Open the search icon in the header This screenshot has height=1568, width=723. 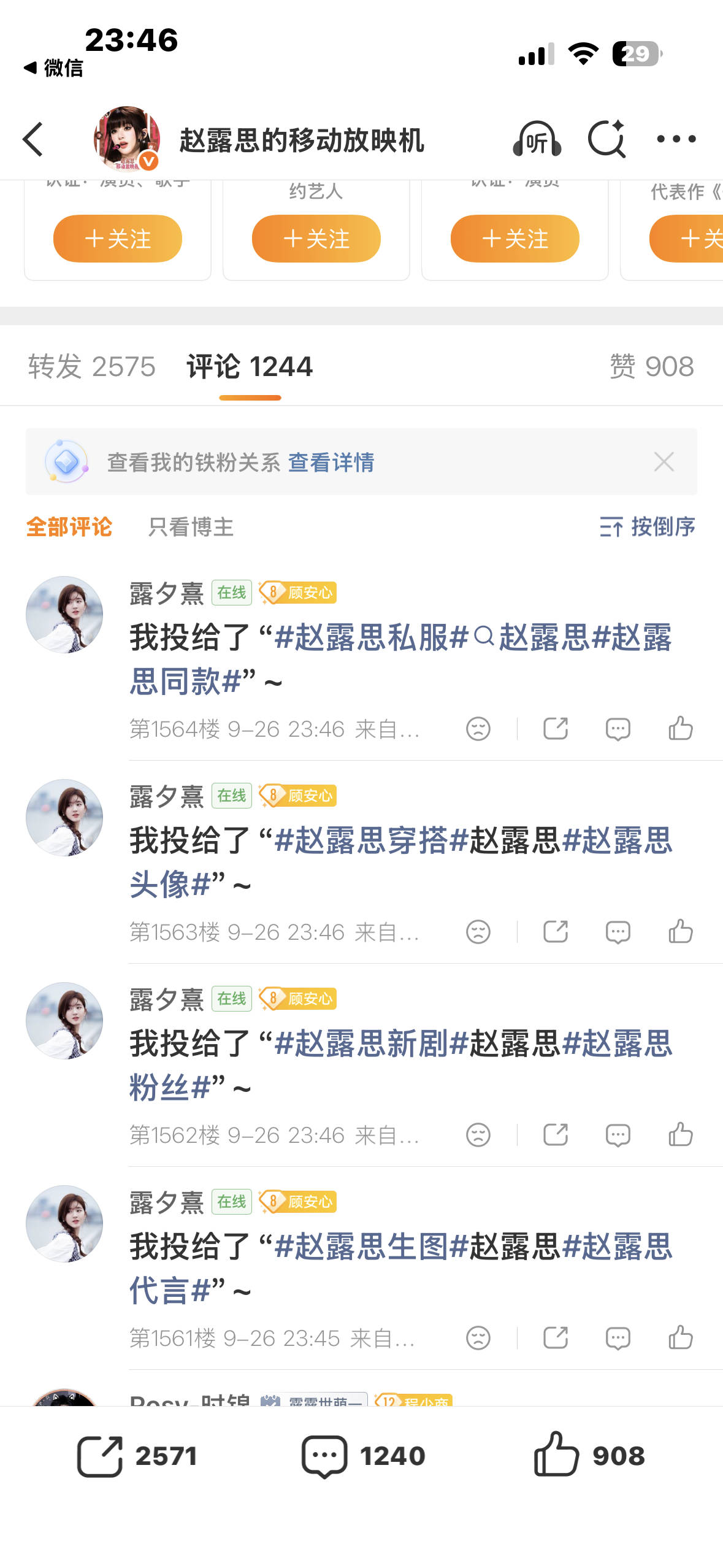point(606,139)
